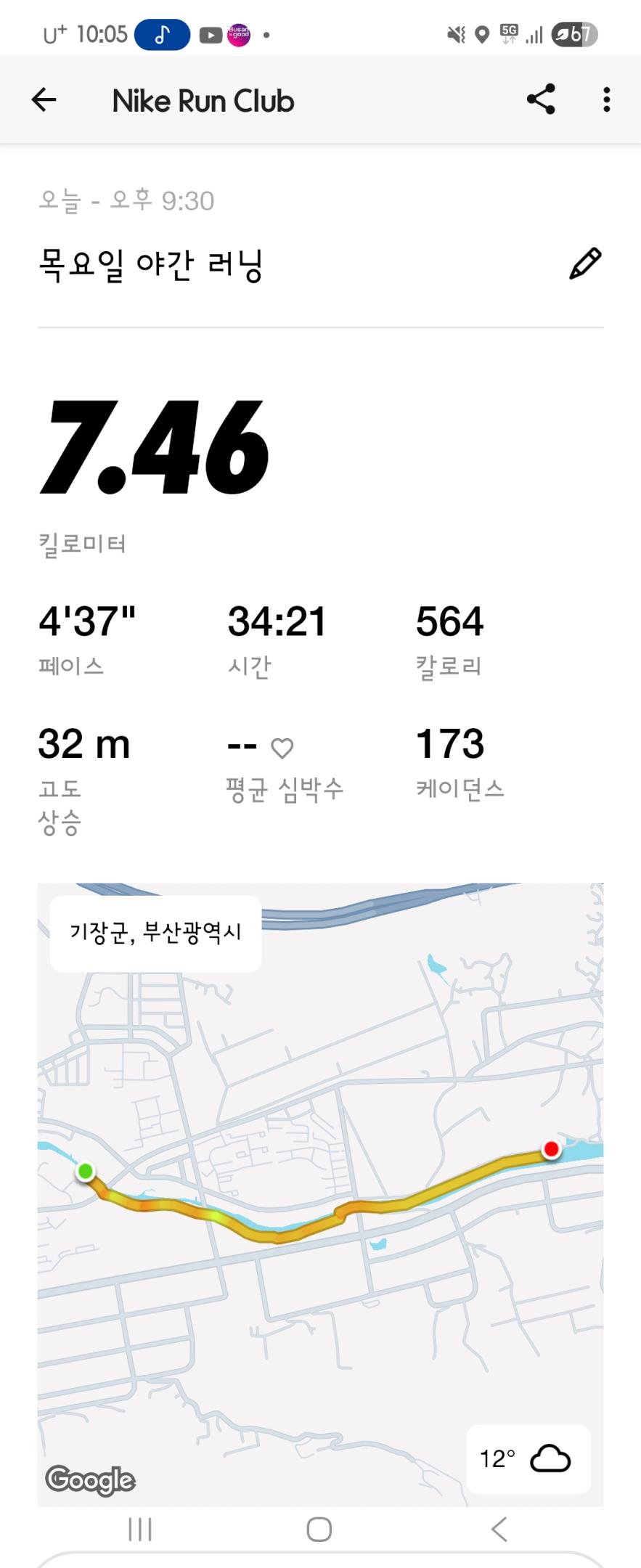Tap the back arrow to leave run details

pyautogui.click(x=43, y=99)
